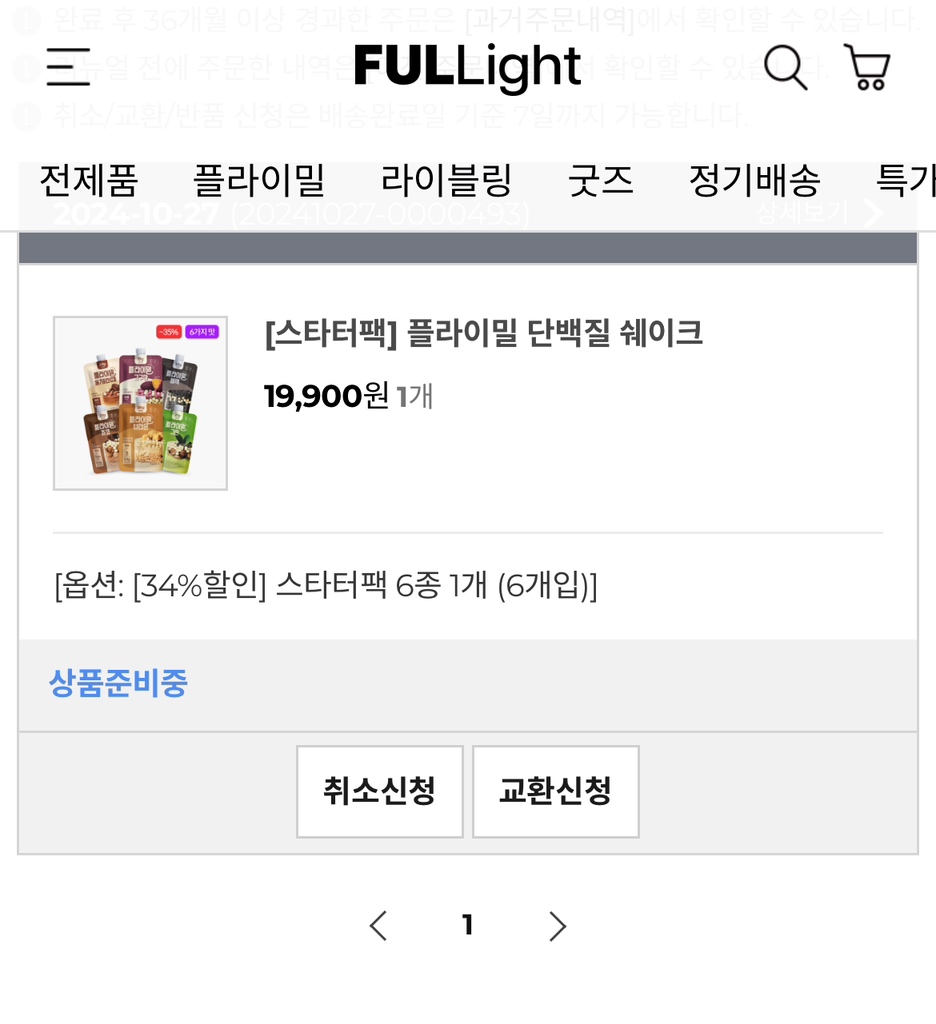The image size is (936, 1024).
Task: Select the 플라이밀 category tab
Action: (x=259, y=181)
